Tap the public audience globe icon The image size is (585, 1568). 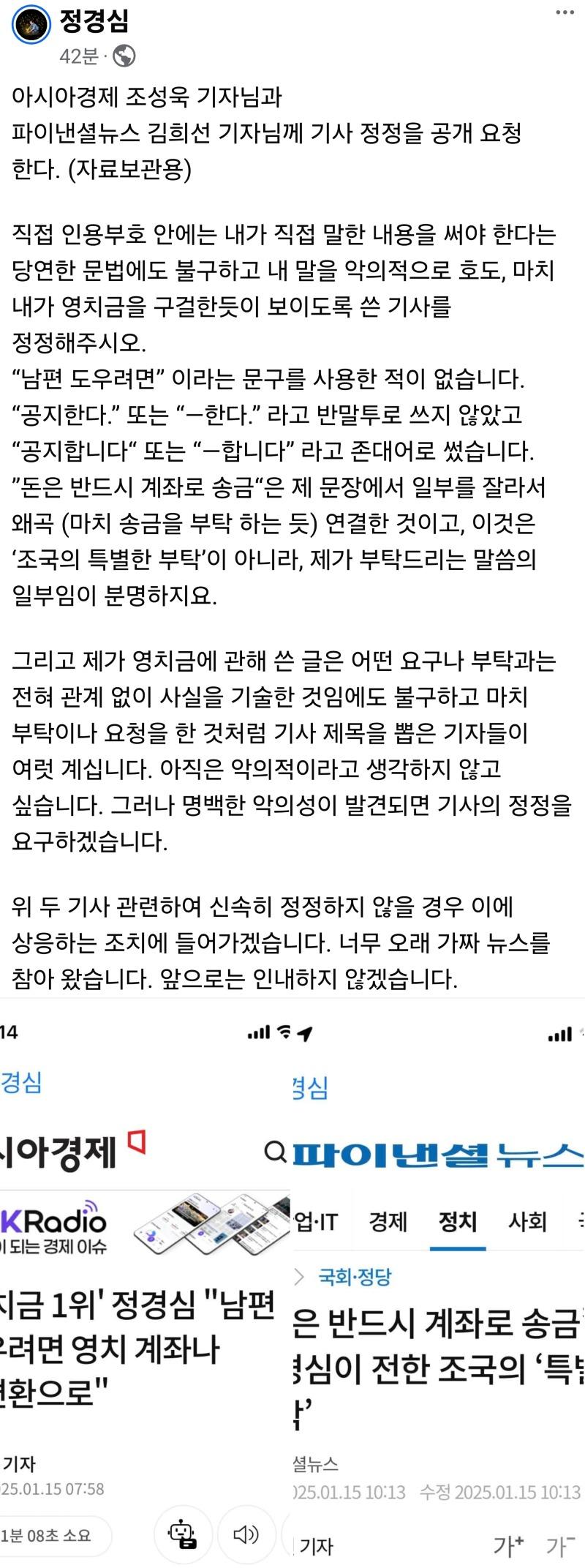(x=124, y=56)
